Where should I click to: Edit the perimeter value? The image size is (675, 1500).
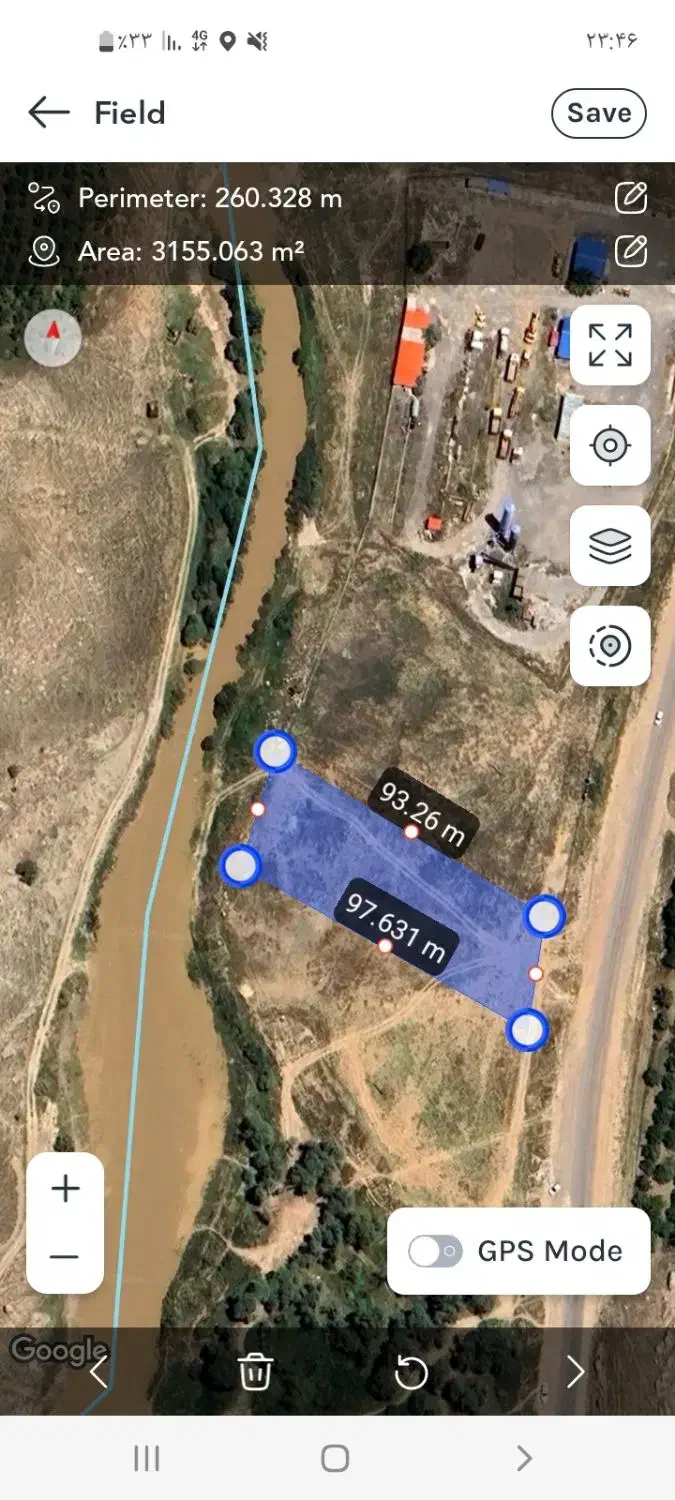[630, 198]
